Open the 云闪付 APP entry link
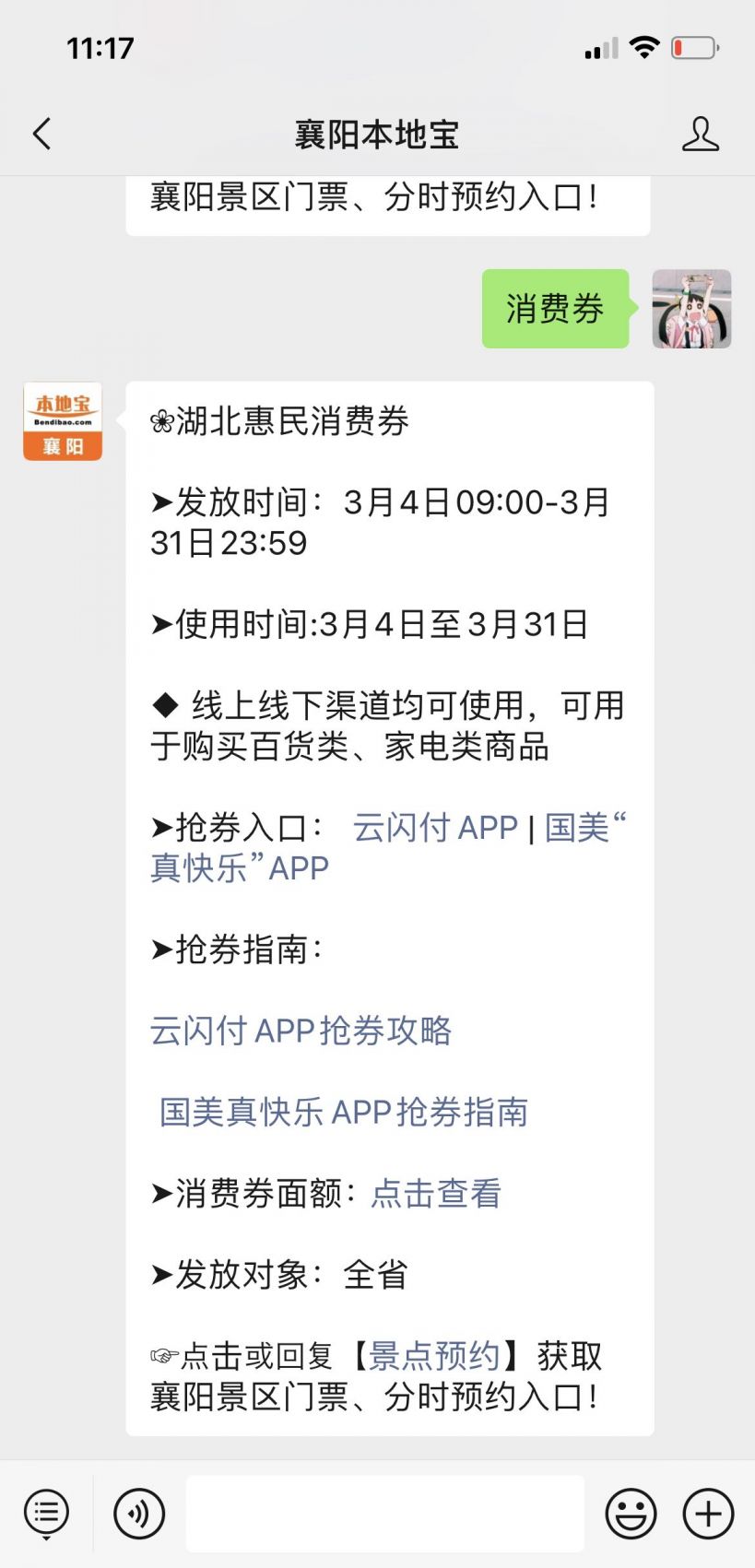 (435, 828)
